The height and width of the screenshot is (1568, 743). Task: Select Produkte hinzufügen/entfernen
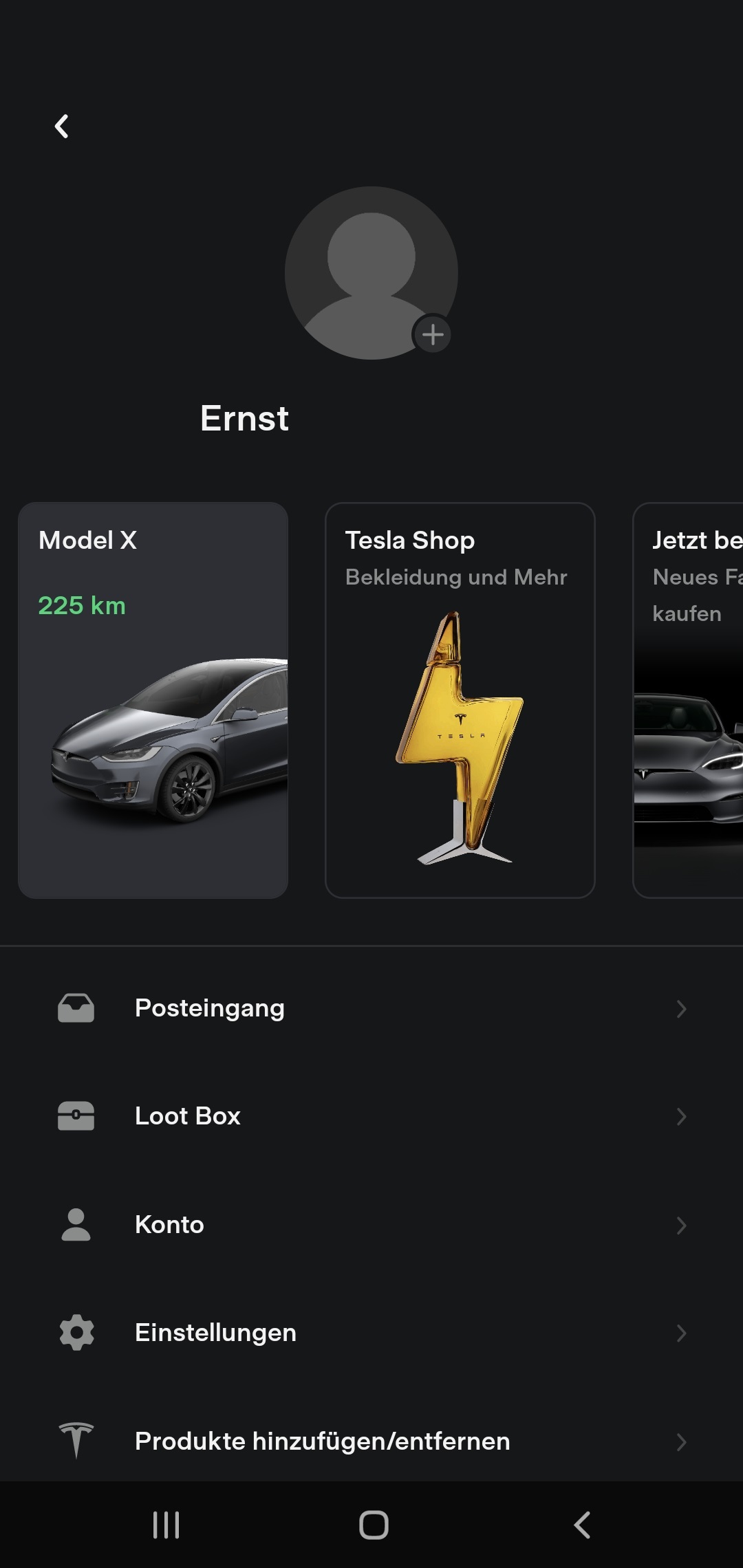pos(371,1441)
